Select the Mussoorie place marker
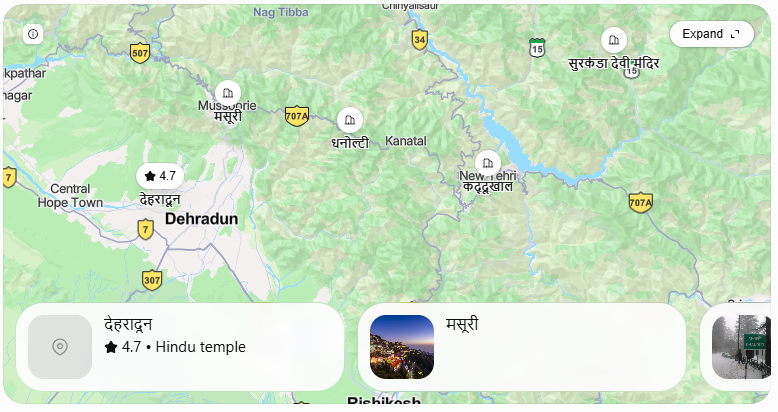 pos(228,93)
